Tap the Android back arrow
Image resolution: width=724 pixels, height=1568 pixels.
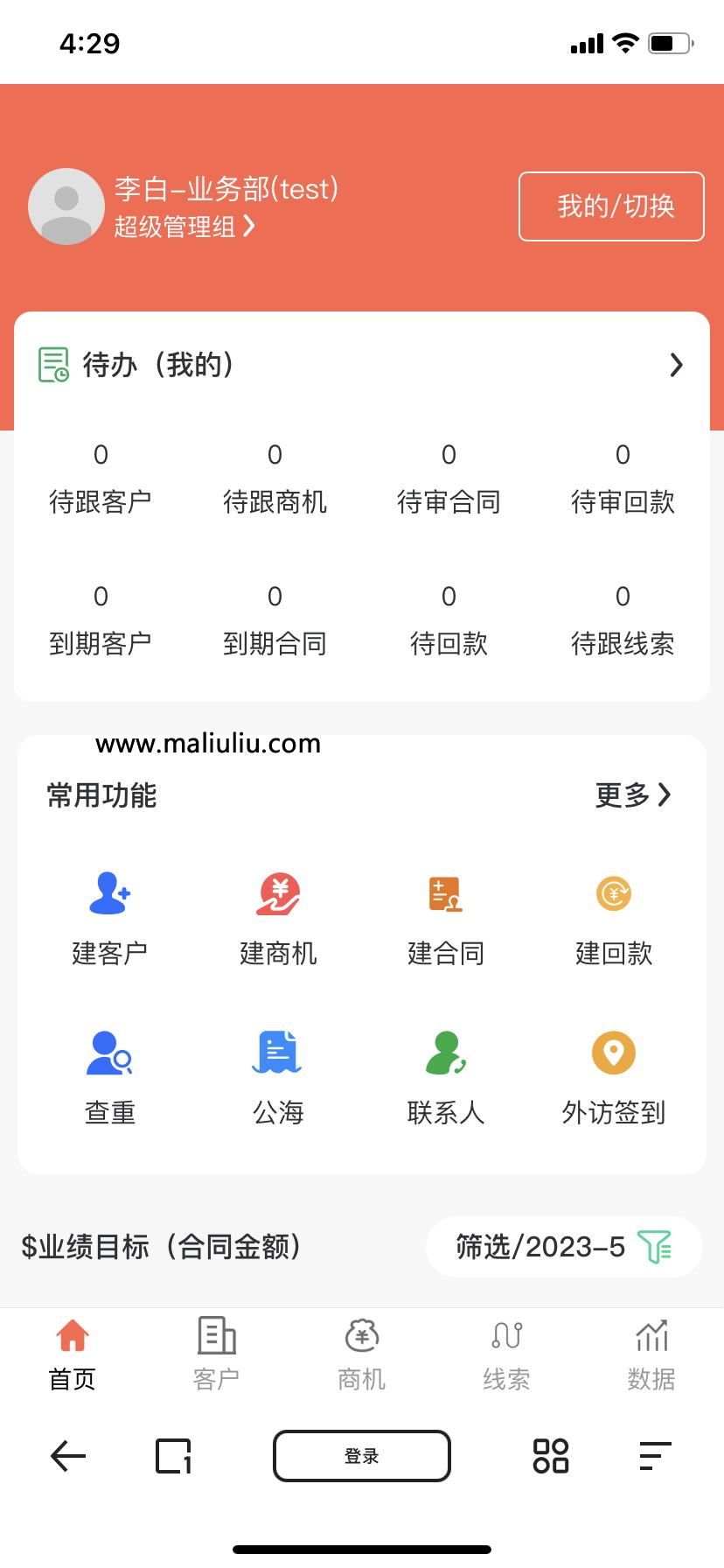tap(67, 1455)
